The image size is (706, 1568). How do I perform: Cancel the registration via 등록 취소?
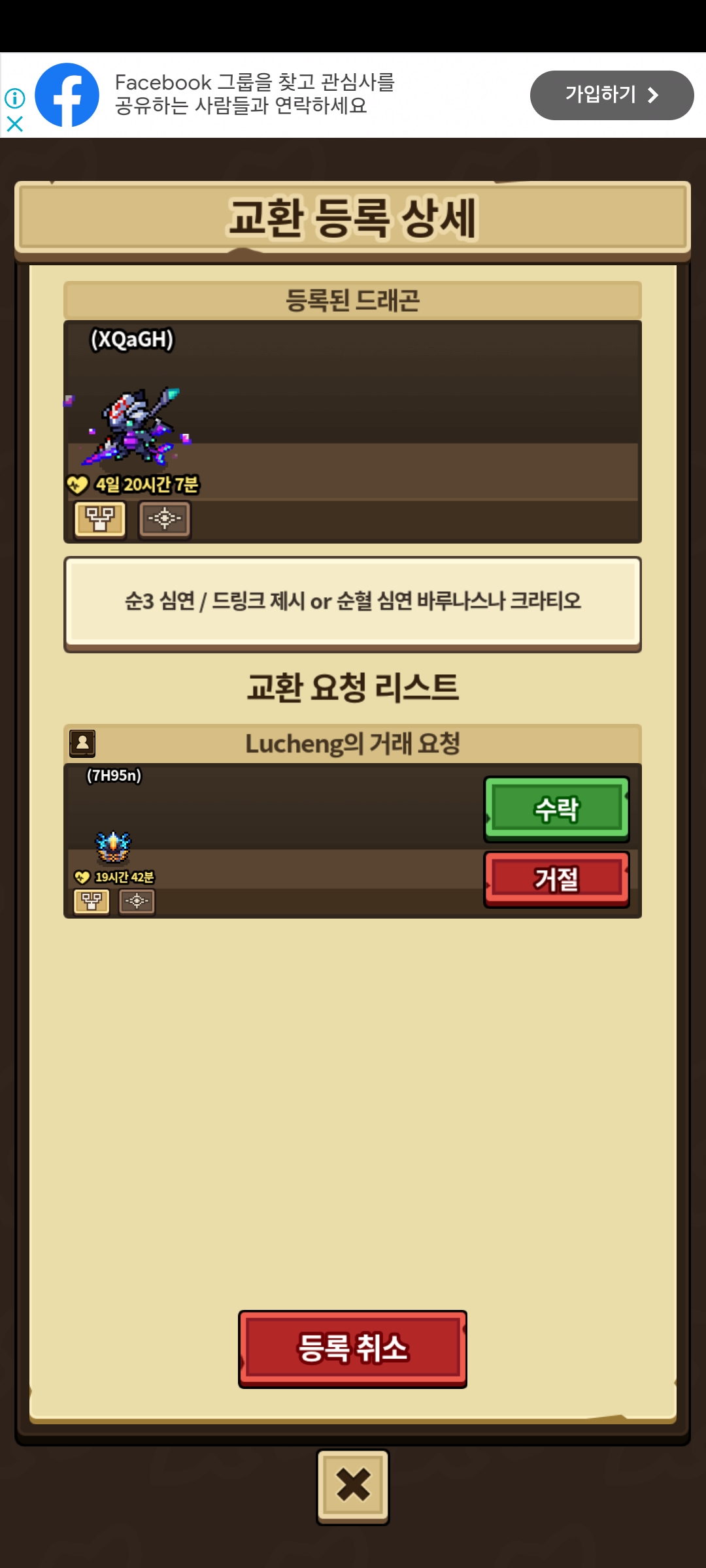click(352, 1349)
